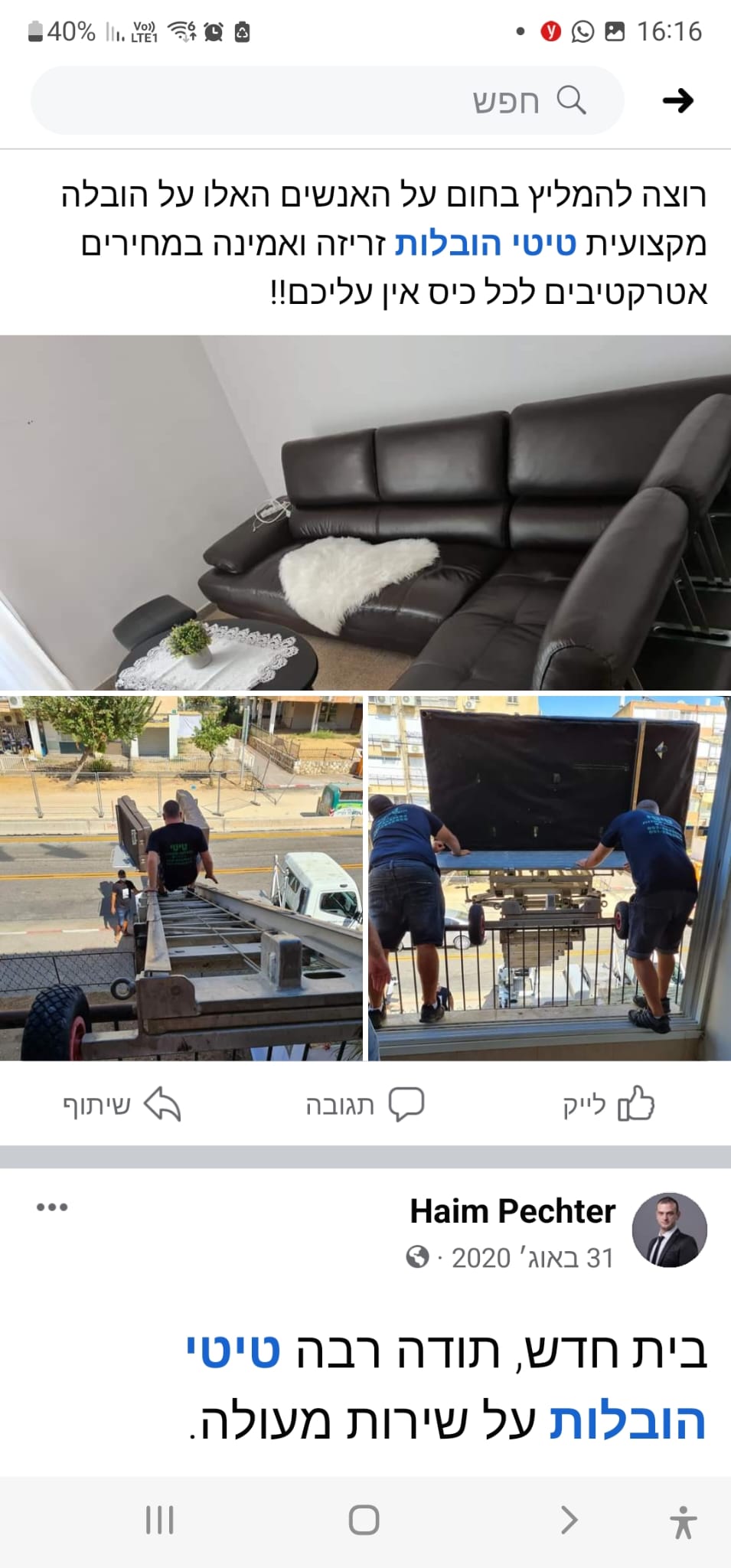
Task: Like the moving company recommendation post
Action: pyautogui.click(x=609, y=1105)
